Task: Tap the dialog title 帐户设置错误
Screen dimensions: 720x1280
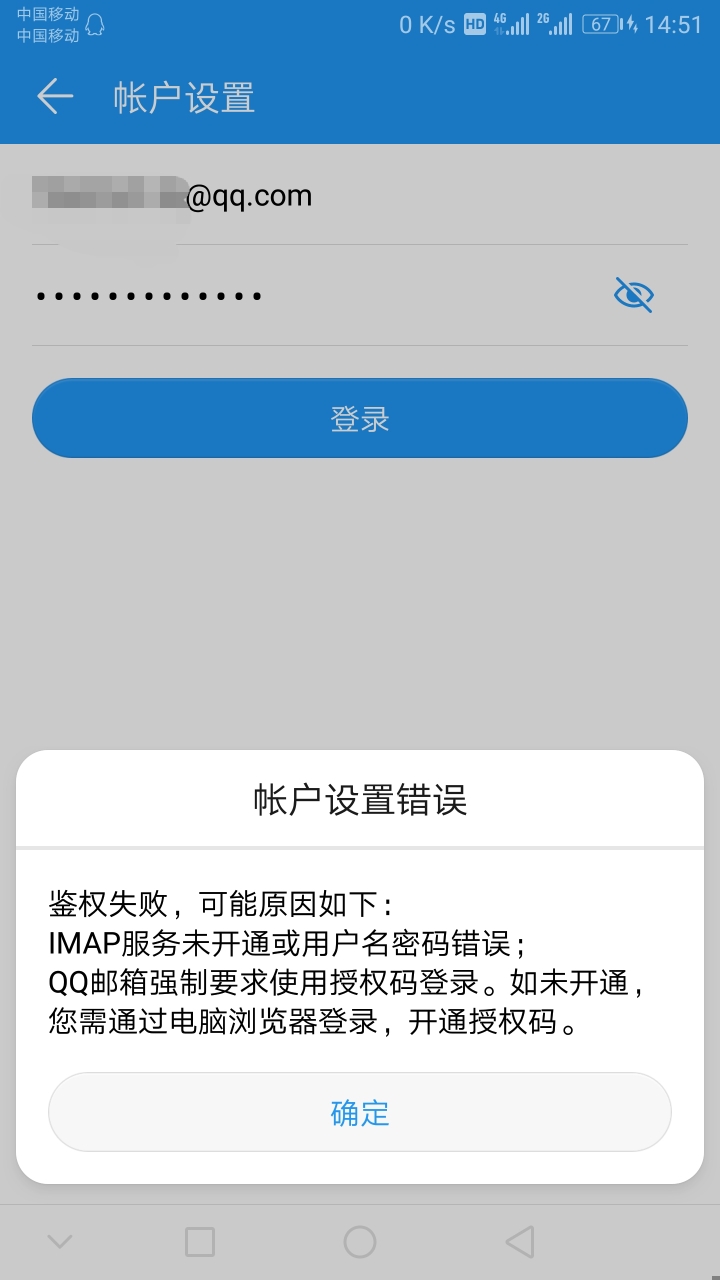Action: [x=360, y=798]
